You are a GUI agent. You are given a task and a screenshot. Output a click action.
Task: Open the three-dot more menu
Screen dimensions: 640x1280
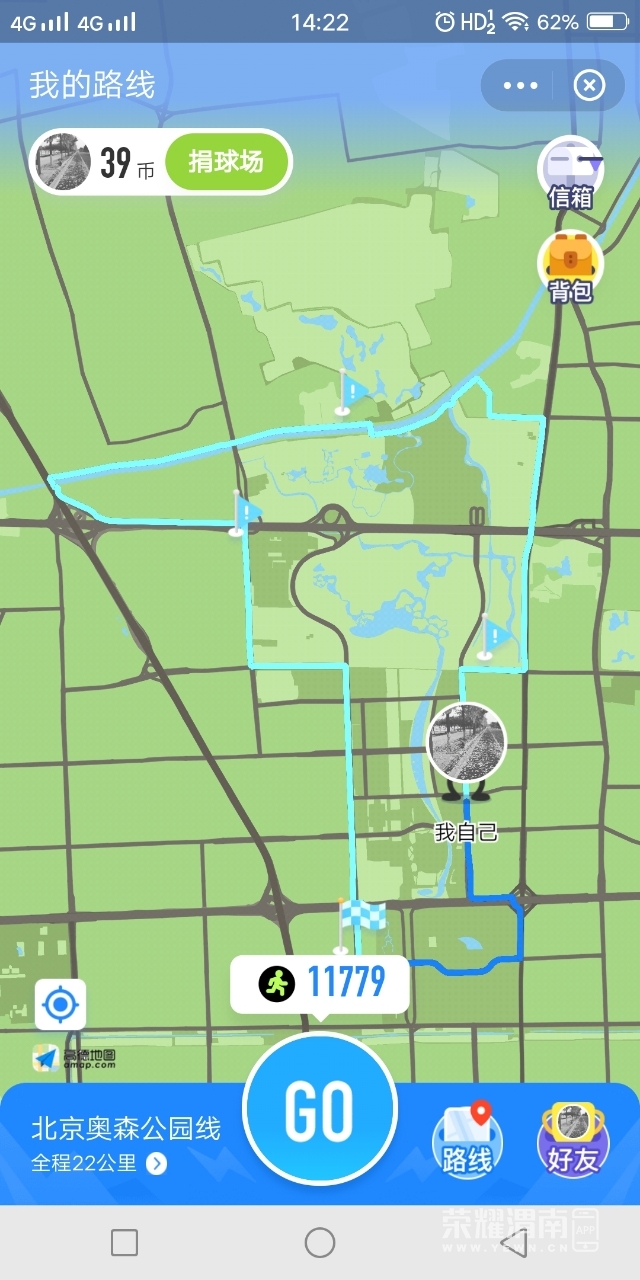pyautogui.click(x=521, y=86)
